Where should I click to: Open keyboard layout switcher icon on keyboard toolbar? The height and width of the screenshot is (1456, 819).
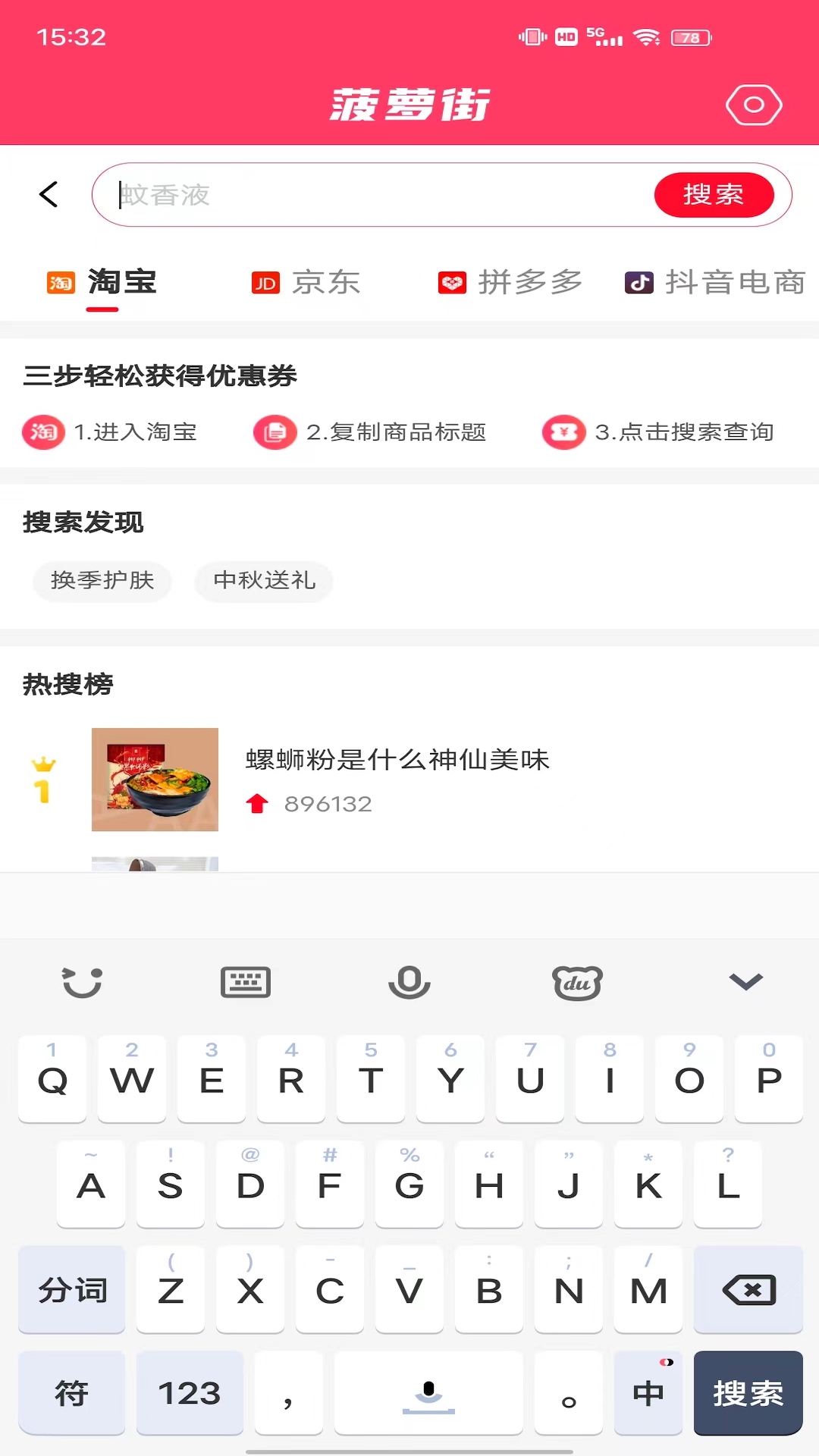pos(246,981)
